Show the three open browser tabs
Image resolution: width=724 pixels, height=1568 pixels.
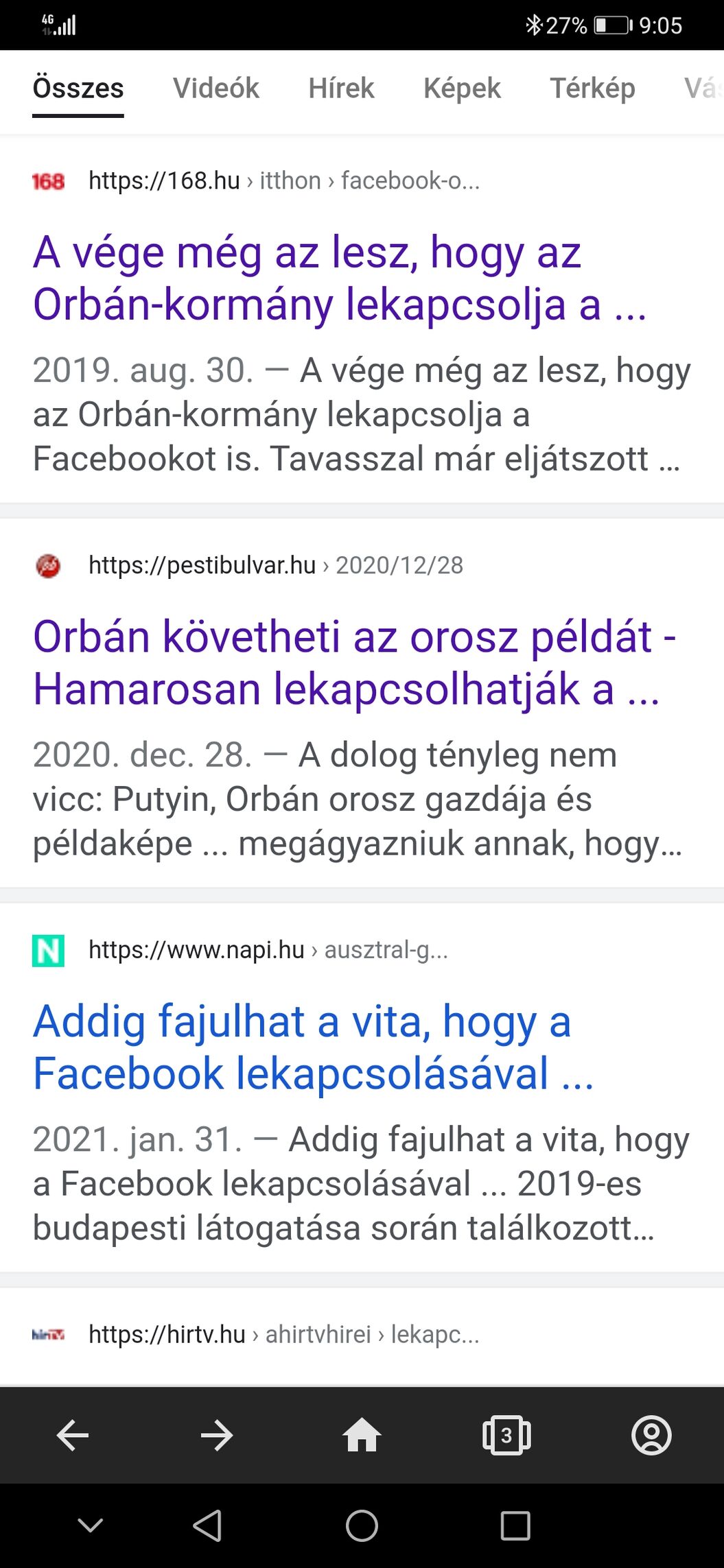(506, 1435)
